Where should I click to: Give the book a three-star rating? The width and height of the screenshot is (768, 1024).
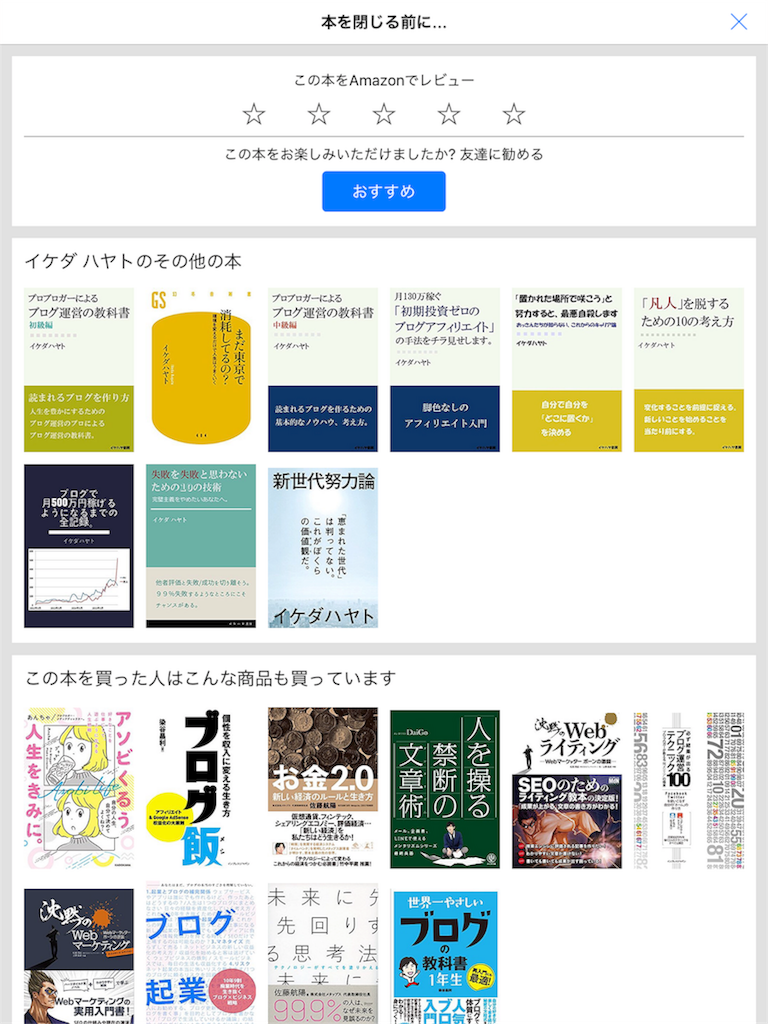point(384,114)
